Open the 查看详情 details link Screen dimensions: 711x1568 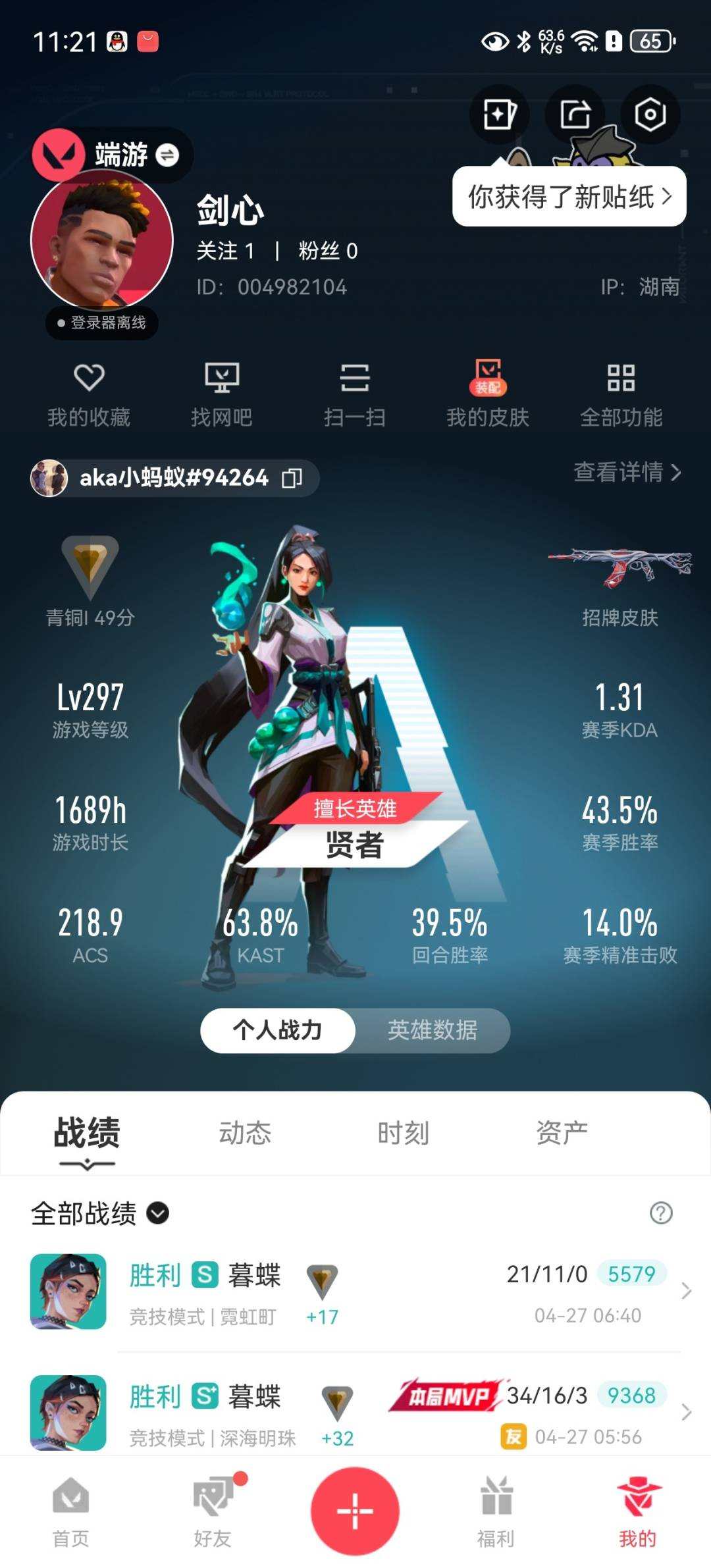(624, 474)
